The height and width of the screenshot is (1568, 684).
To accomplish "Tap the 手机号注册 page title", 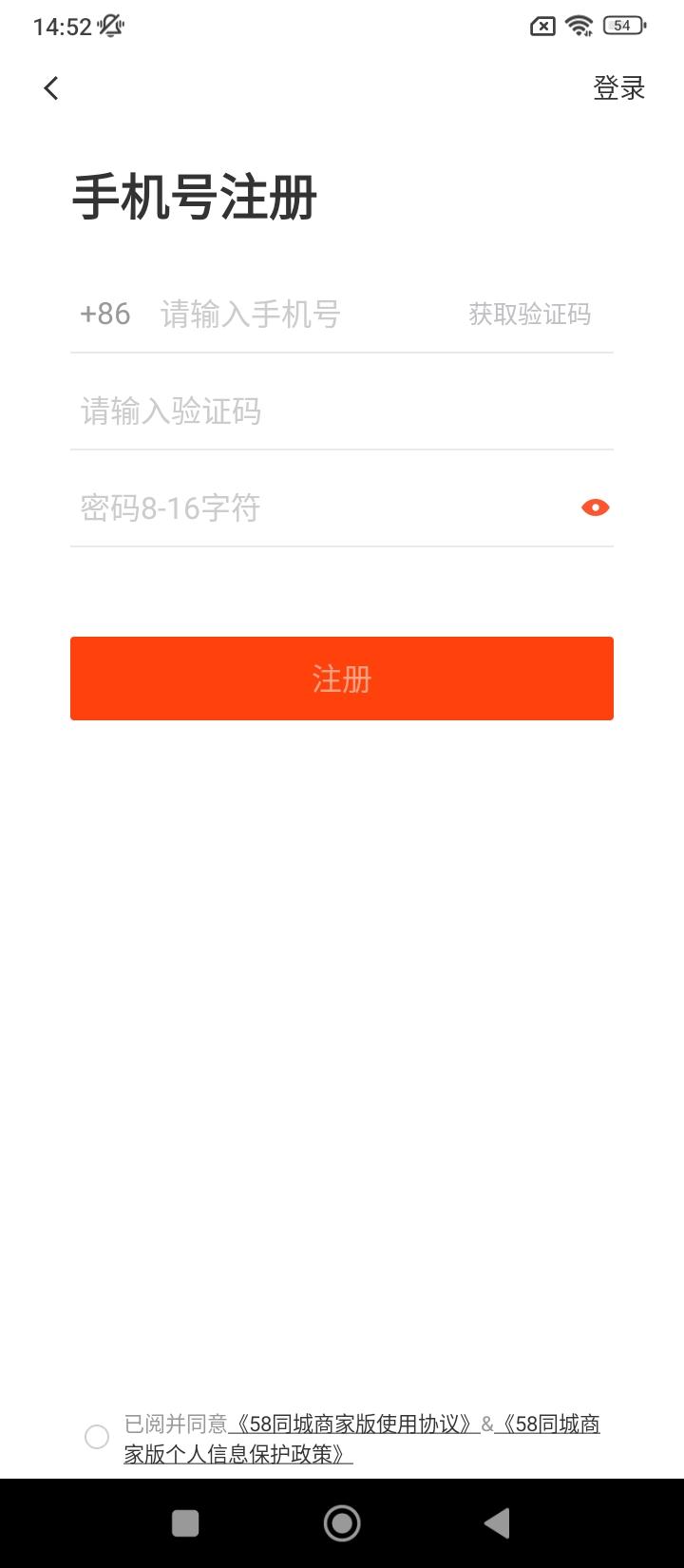I will [199, 197].
